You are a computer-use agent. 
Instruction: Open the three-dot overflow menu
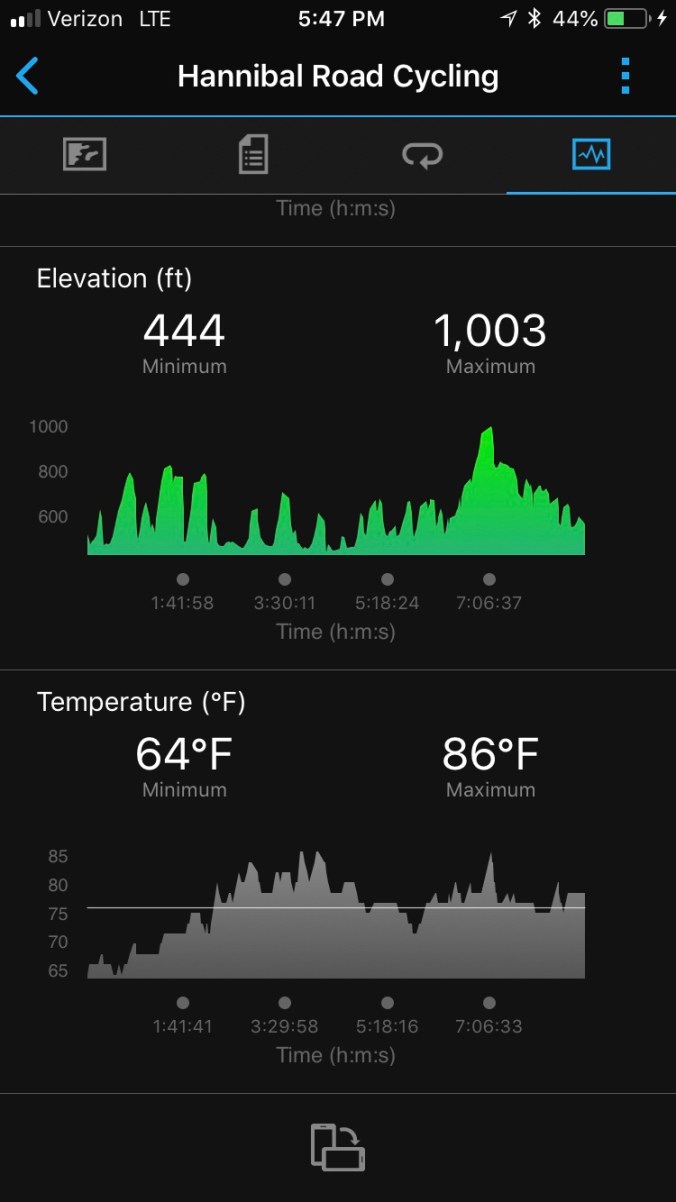click(625, 76)
